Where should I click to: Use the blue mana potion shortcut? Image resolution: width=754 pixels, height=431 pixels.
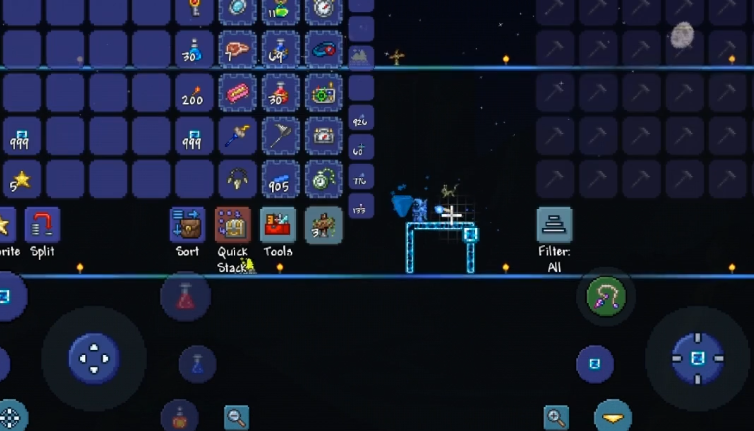pos(197,363)
